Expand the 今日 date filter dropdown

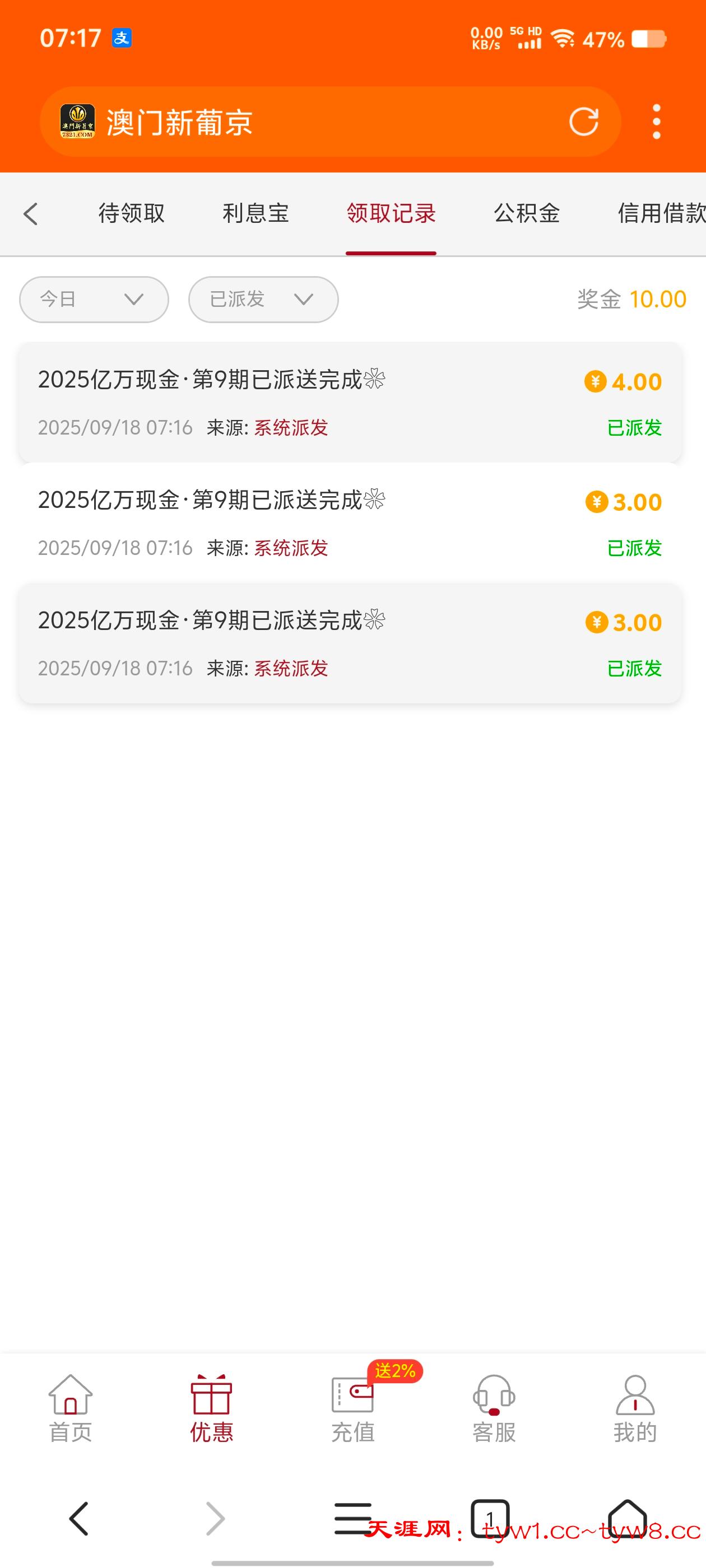click(x=94, y=300)
